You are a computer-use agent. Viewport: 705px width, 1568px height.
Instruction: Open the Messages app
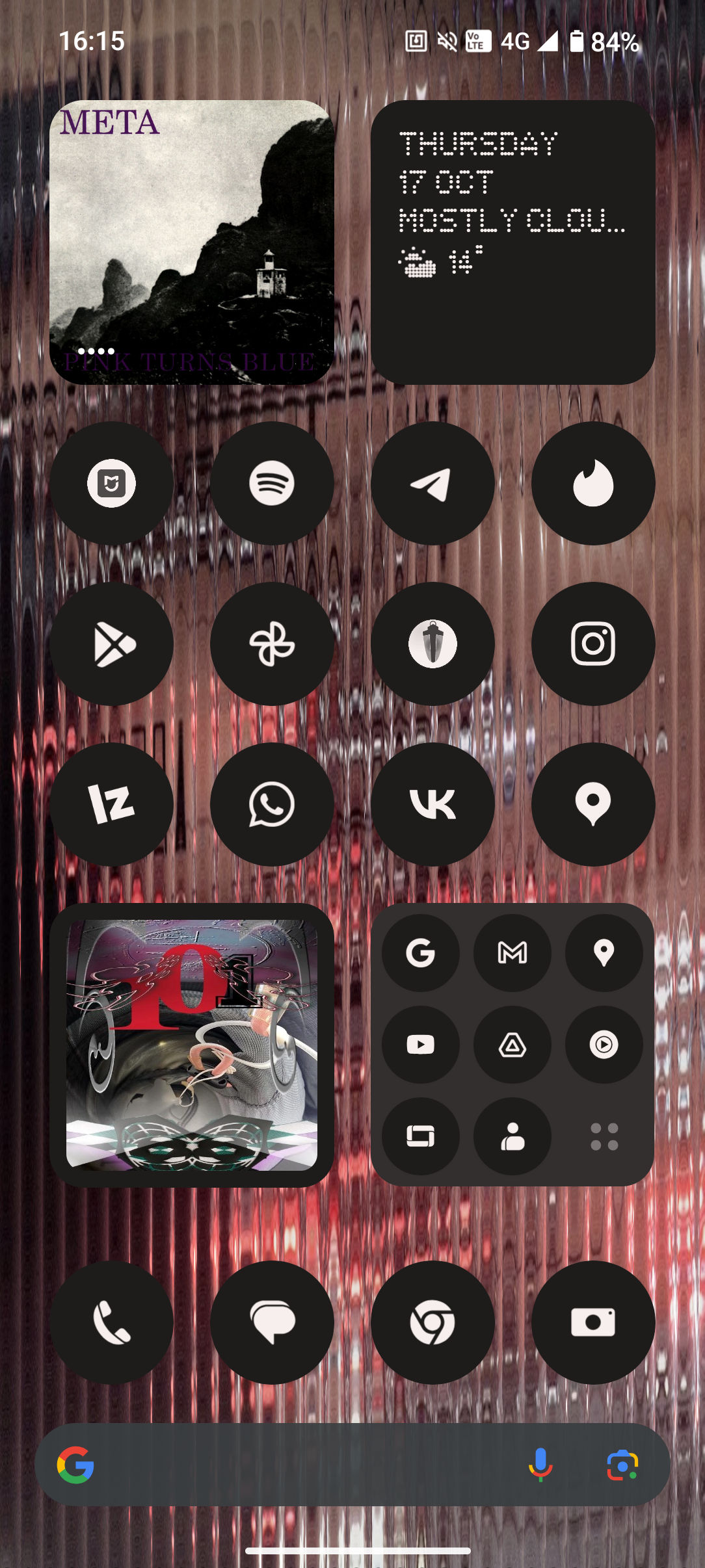[x=272, y=1322]
